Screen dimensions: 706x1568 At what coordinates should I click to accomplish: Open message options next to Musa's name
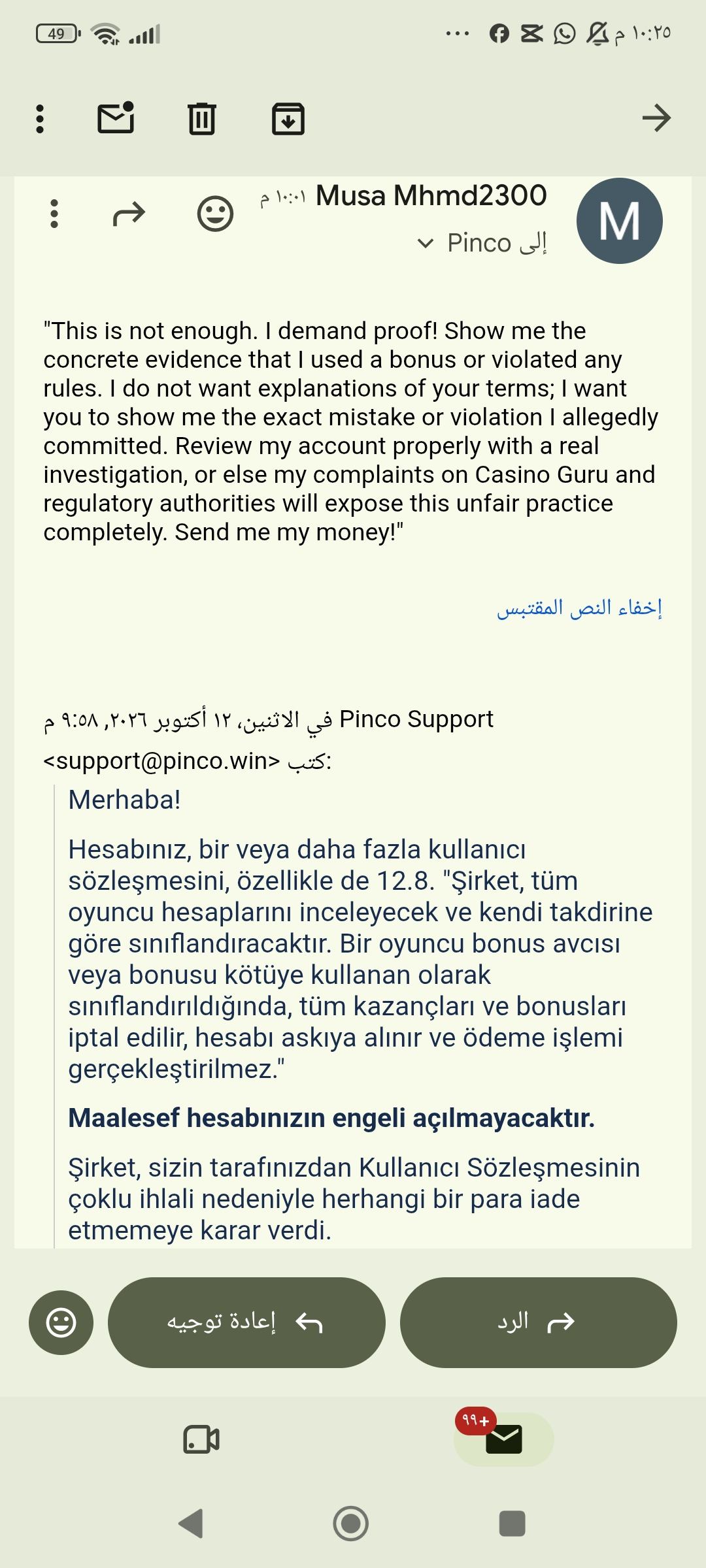pos(54,214)
